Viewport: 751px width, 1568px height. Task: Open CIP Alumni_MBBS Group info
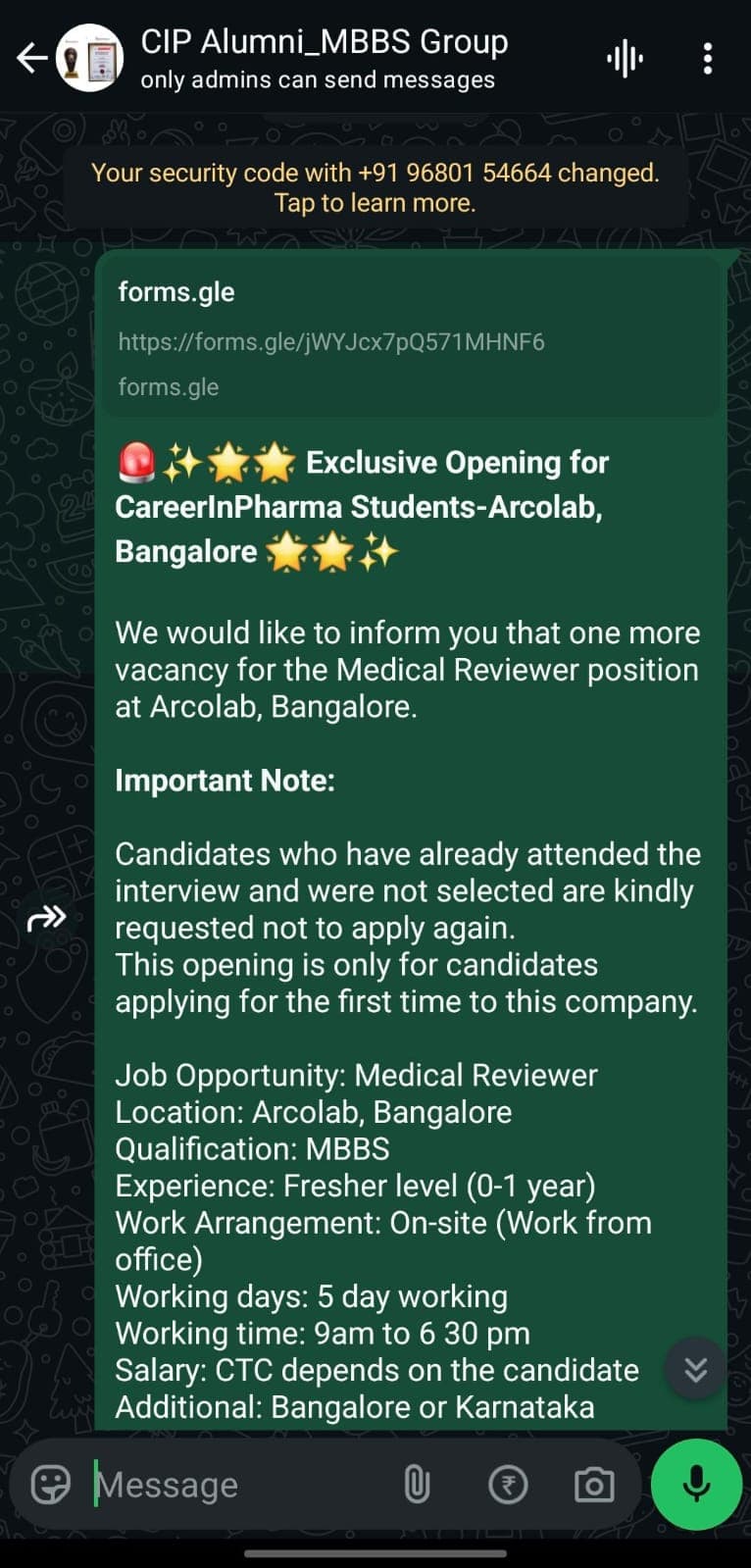[x=324, y=58]
